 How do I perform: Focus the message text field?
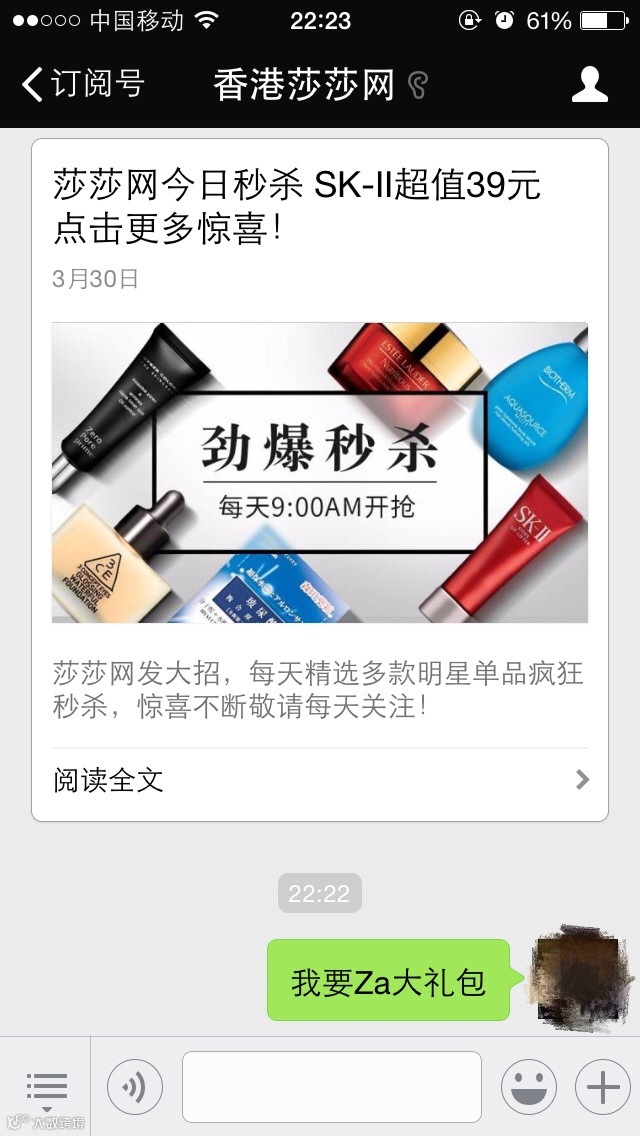(x=332, y=1087)
